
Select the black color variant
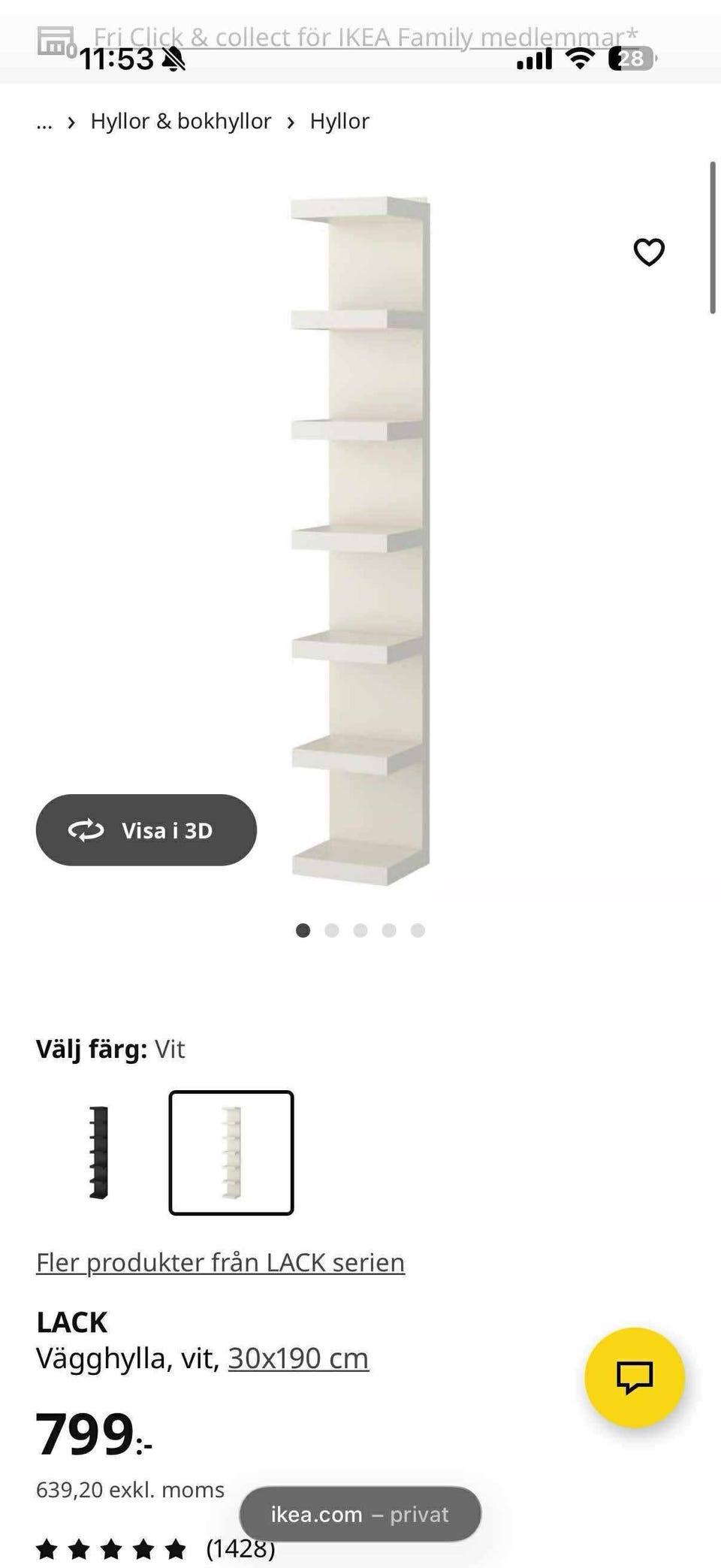pos(98,1153)
